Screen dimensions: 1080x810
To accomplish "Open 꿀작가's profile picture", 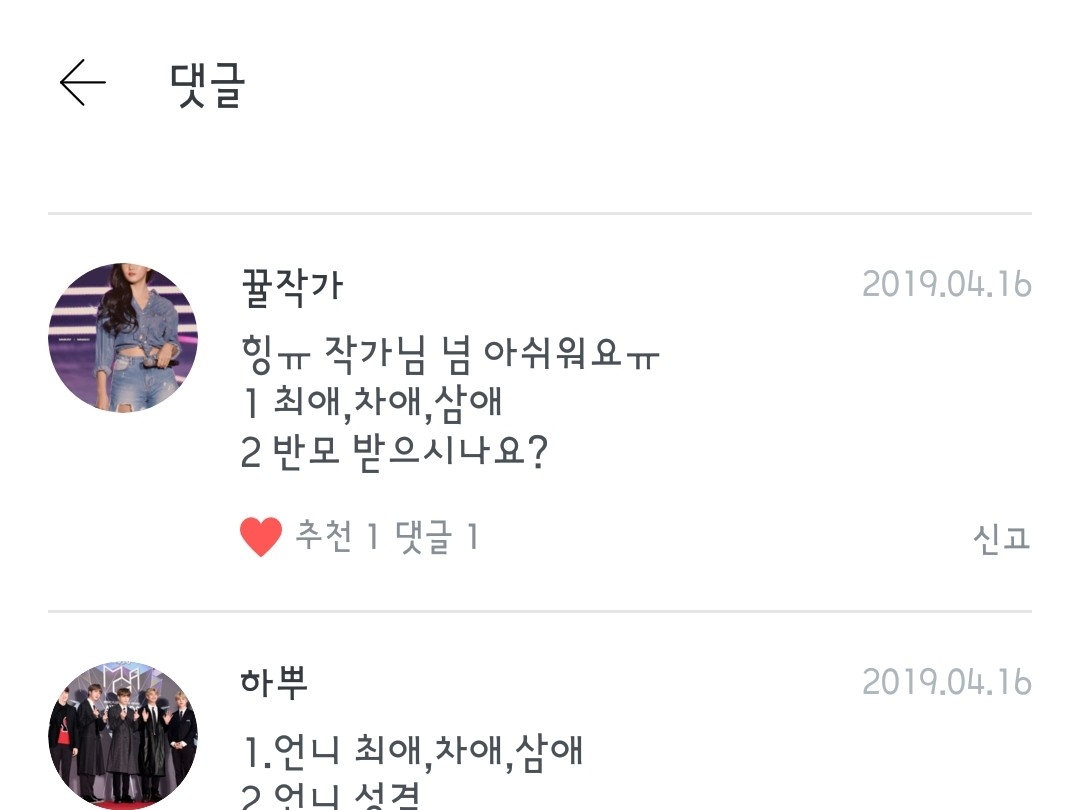I will pyautogui.click(x=123, y=338).
